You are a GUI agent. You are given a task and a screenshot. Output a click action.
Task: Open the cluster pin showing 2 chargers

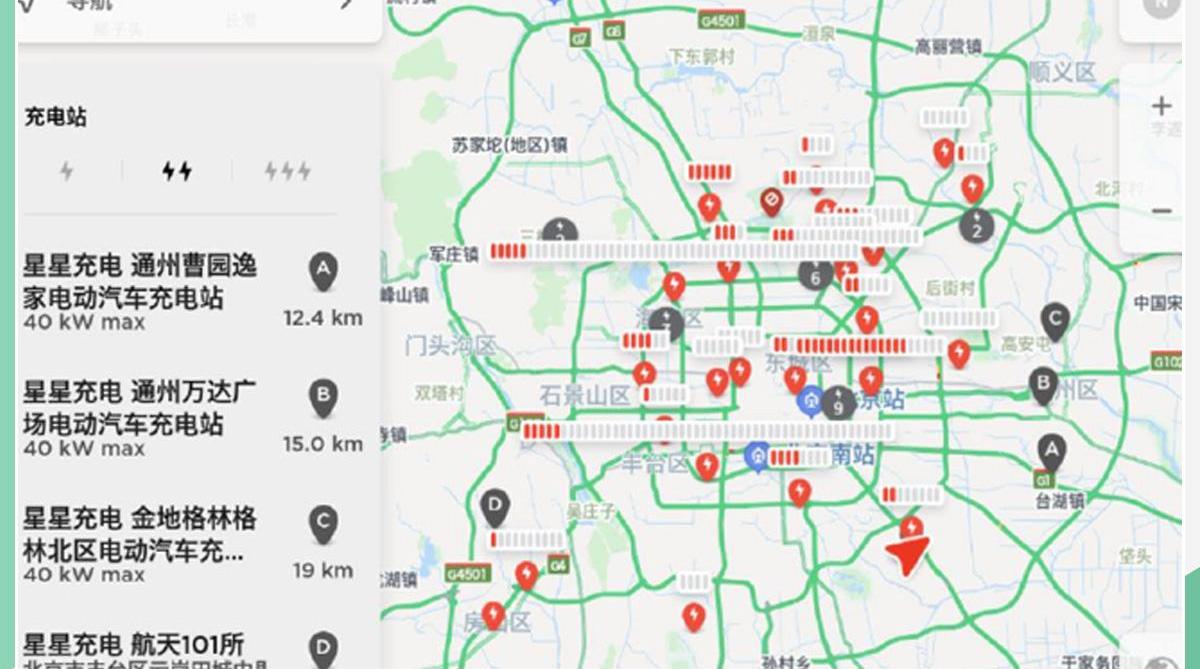[x=976, y=225]
